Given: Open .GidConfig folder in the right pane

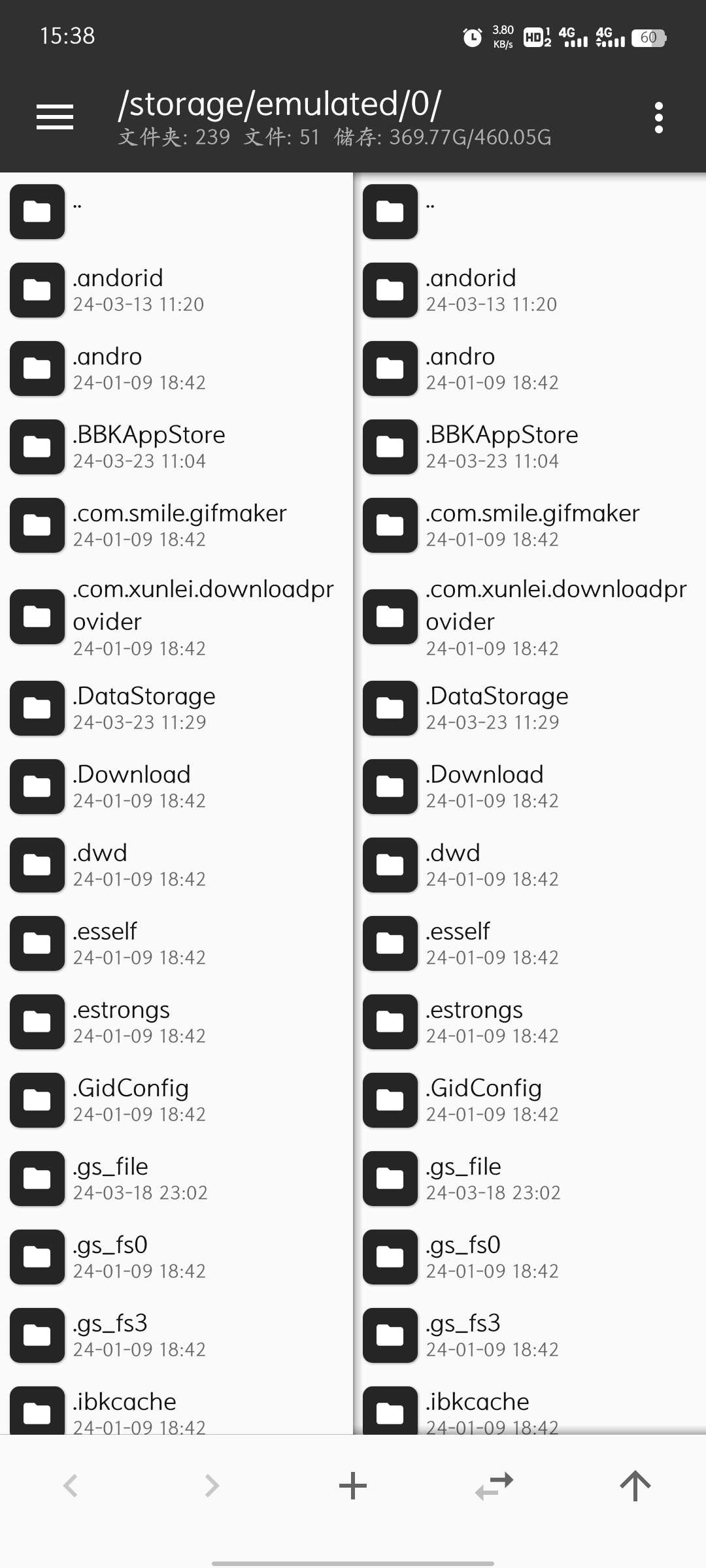Looking at the screenshot, I should click(484, 1100).
